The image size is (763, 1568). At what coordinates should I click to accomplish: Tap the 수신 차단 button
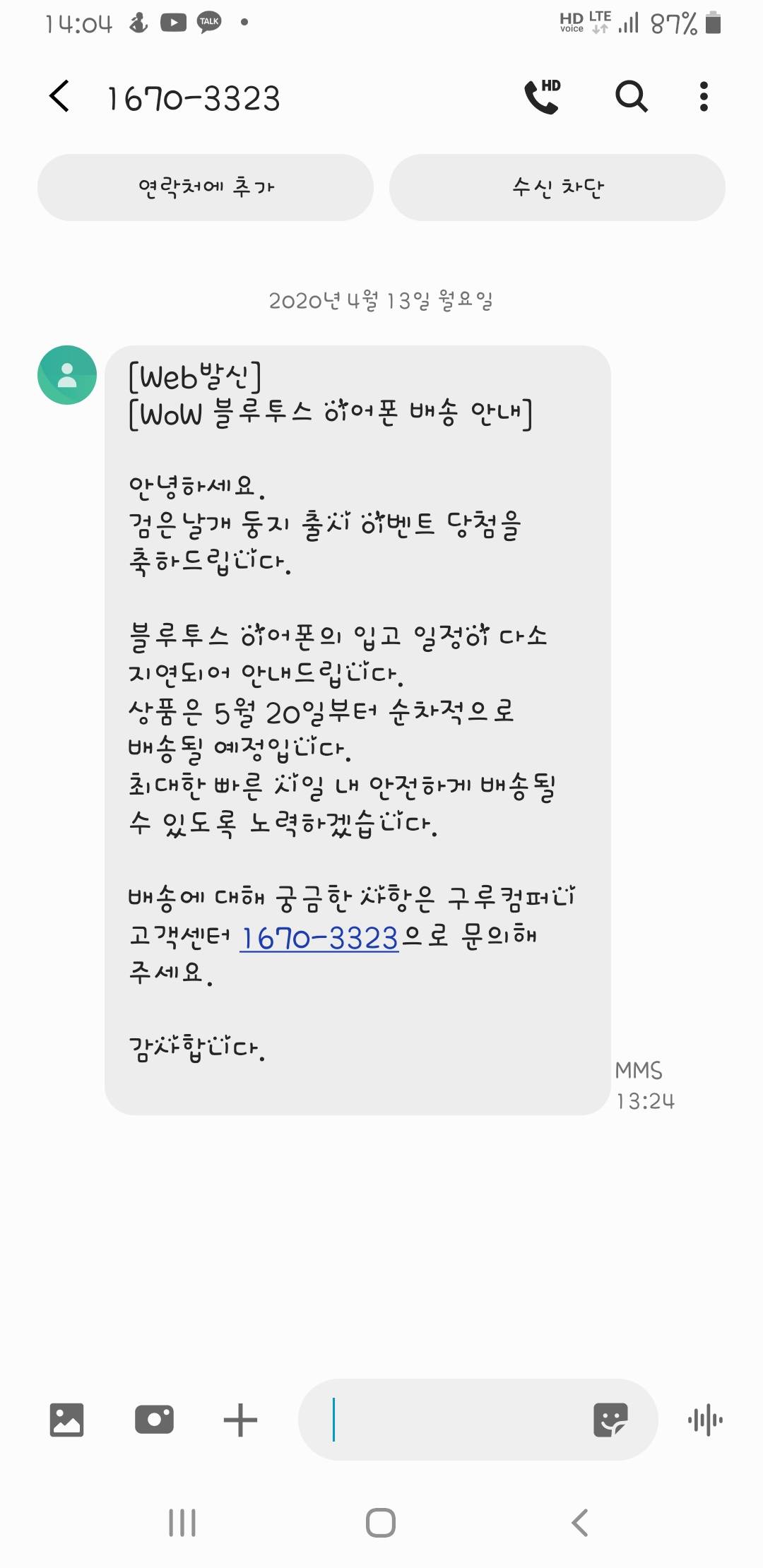[x=557, y=187]
